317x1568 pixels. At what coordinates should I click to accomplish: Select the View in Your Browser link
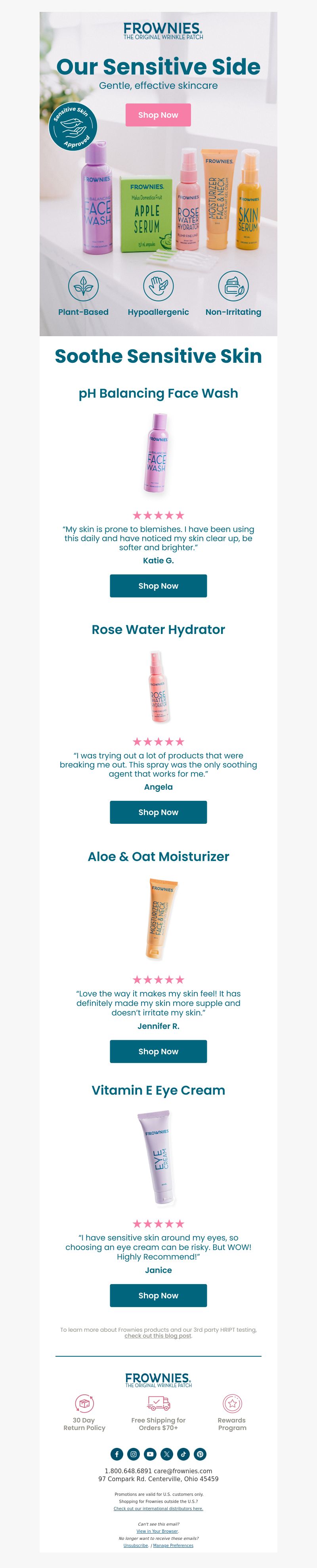pos(158,1531)
